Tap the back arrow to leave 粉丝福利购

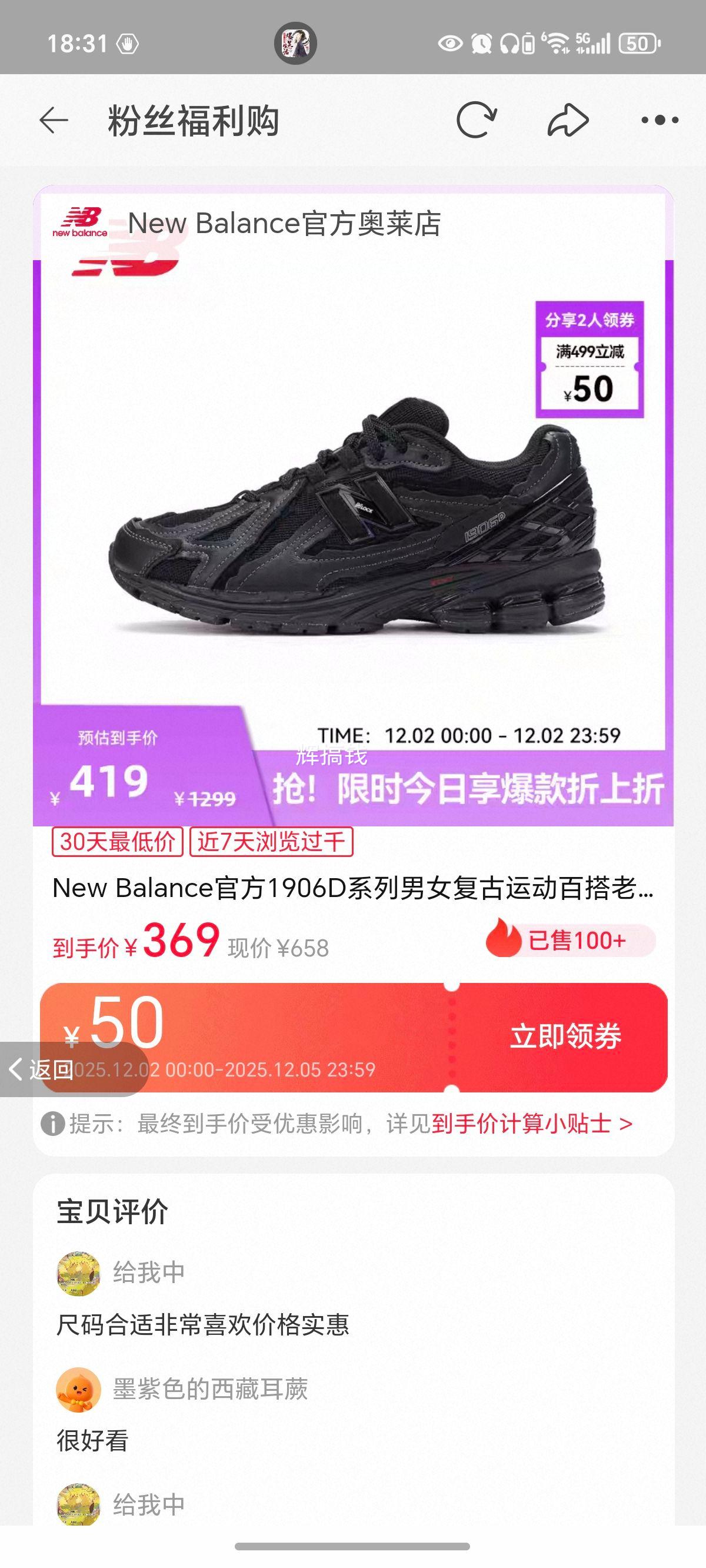(x=55, y=121)
